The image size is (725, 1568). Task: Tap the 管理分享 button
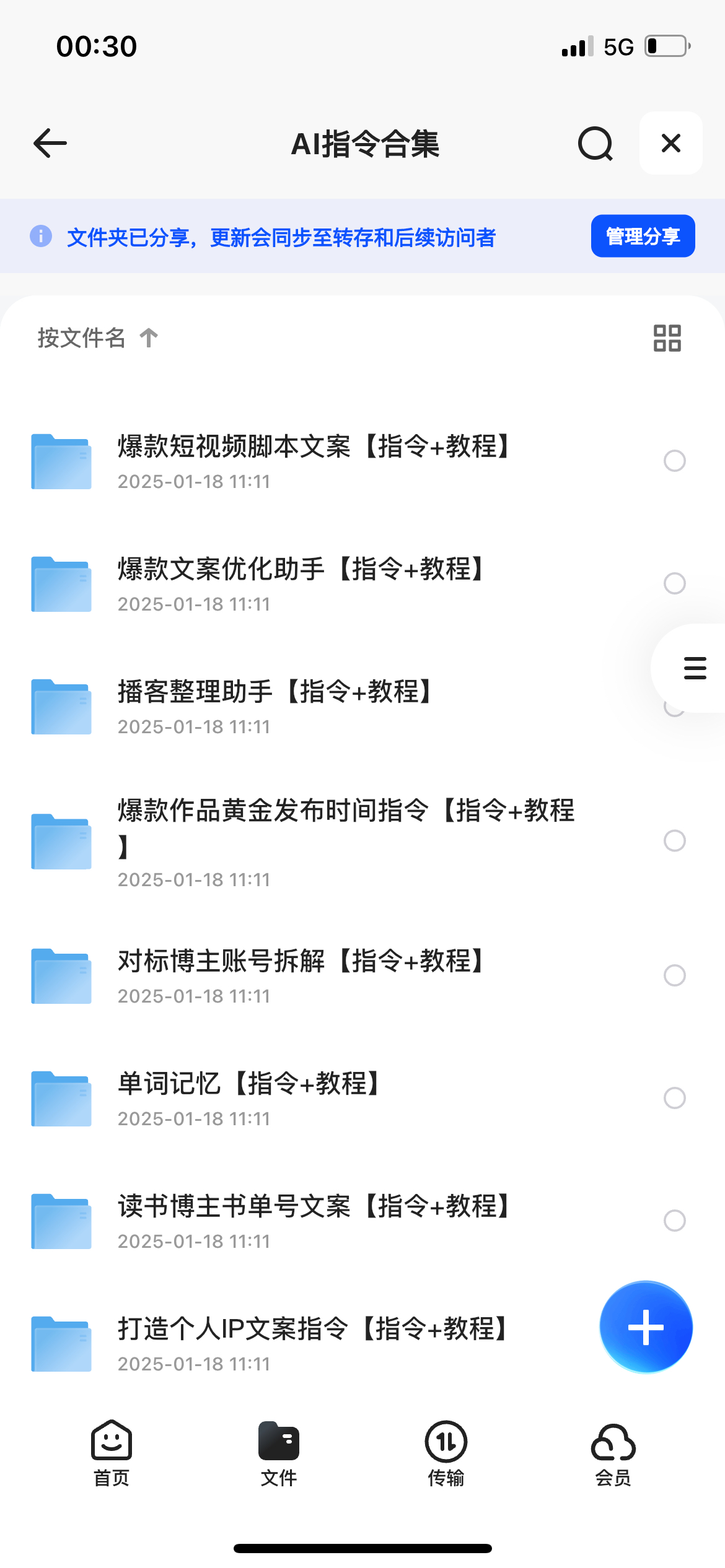point(643,236)
